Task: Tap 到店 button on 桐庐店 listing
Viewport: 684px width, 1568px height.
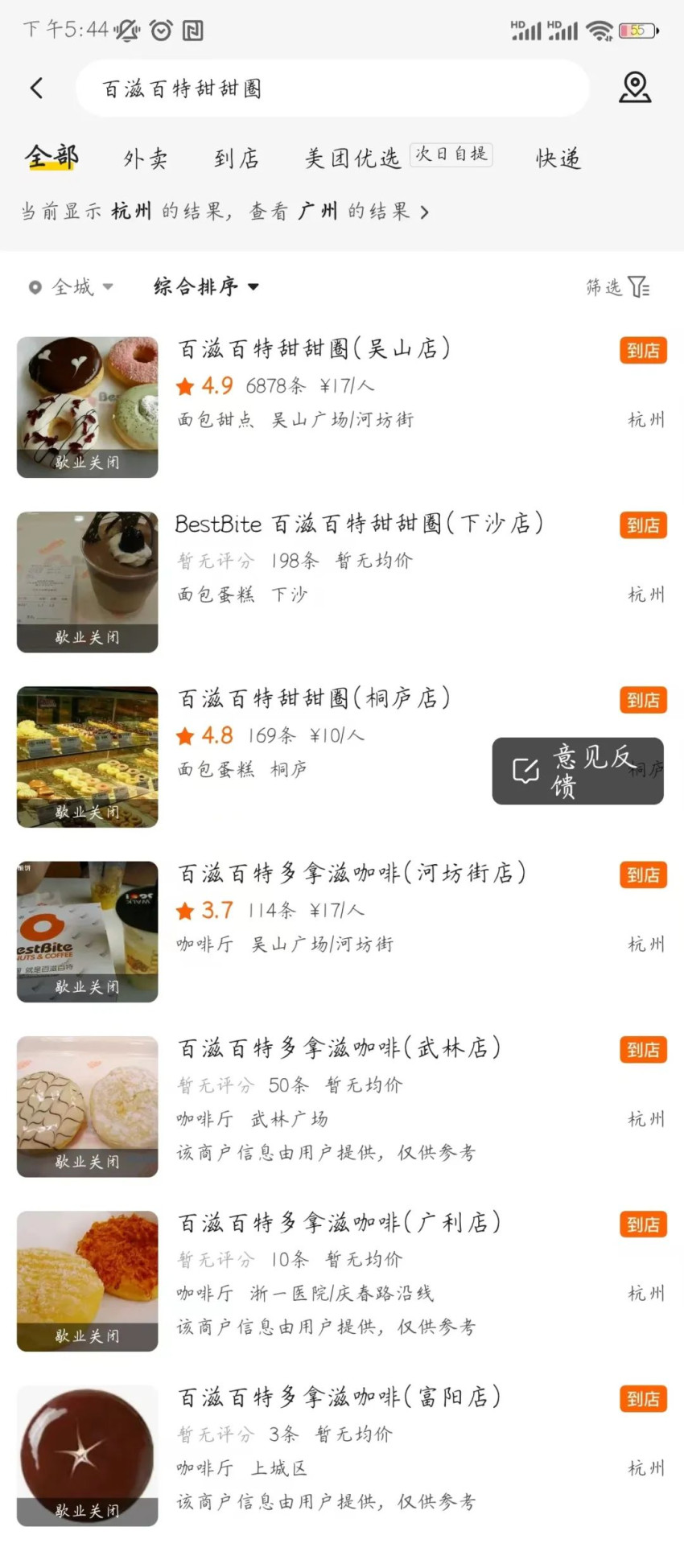Action: (643, 700)
